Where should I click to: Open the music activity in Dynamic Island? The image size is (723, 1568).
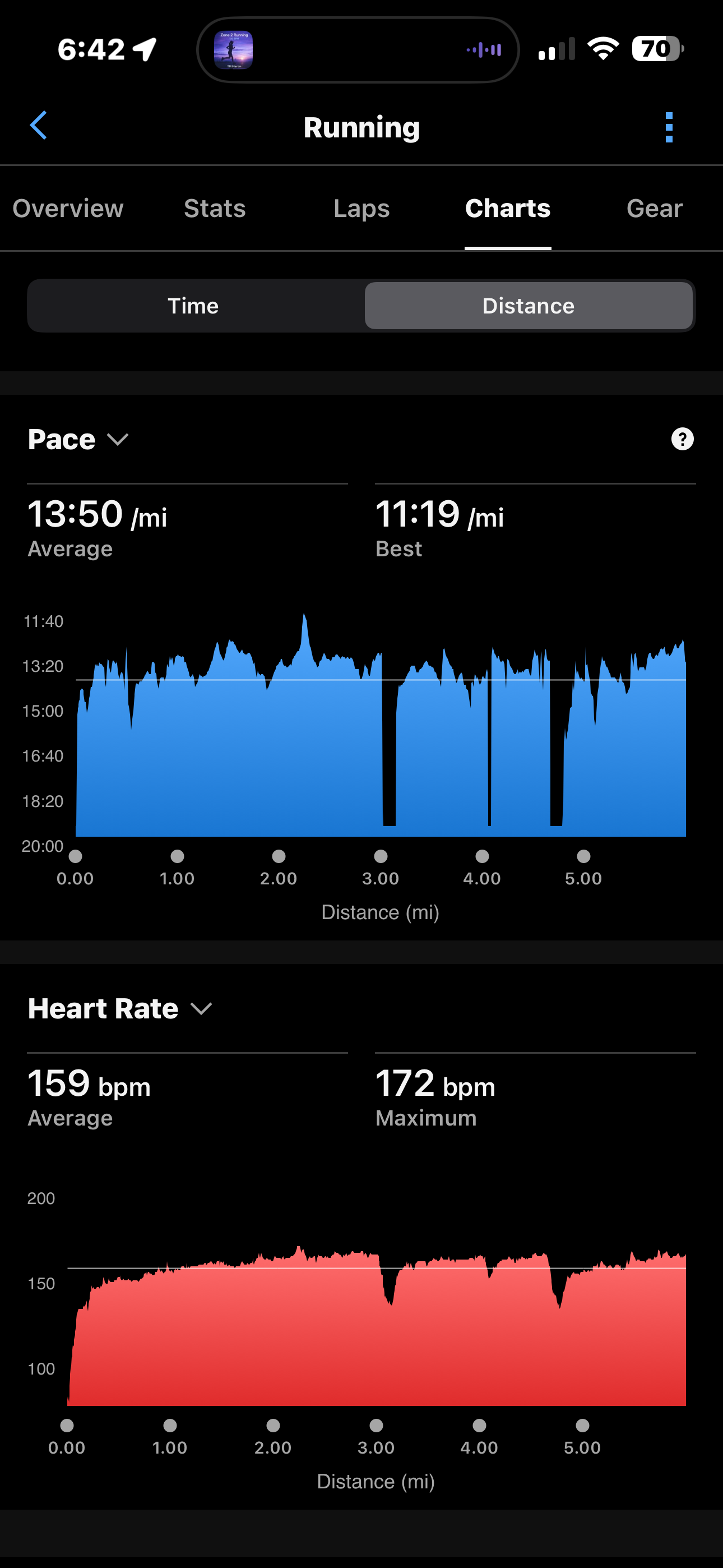pyautogui.click(x=358, y=49)
